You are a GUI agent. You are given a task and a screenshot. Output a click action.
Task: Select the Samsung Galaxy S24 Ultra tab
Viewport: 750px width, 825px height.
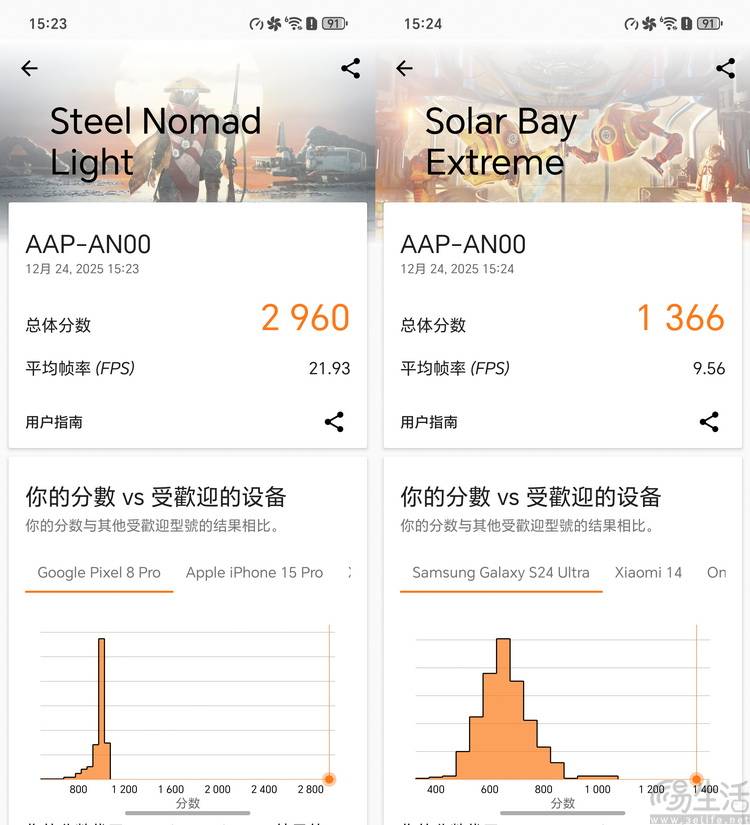click(x=501, y=573)
